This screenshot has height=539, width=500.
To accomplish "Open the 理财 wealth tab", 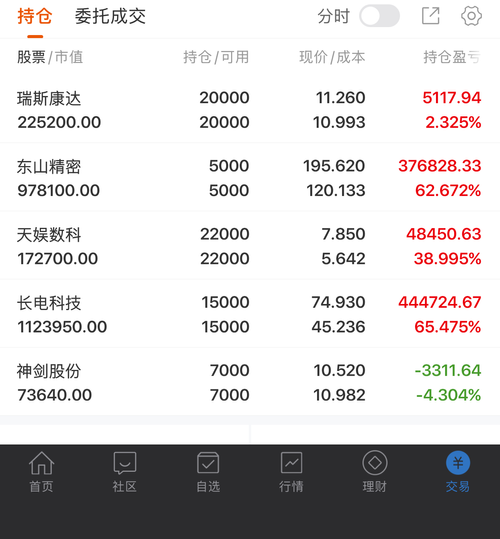I will [375, 472].
